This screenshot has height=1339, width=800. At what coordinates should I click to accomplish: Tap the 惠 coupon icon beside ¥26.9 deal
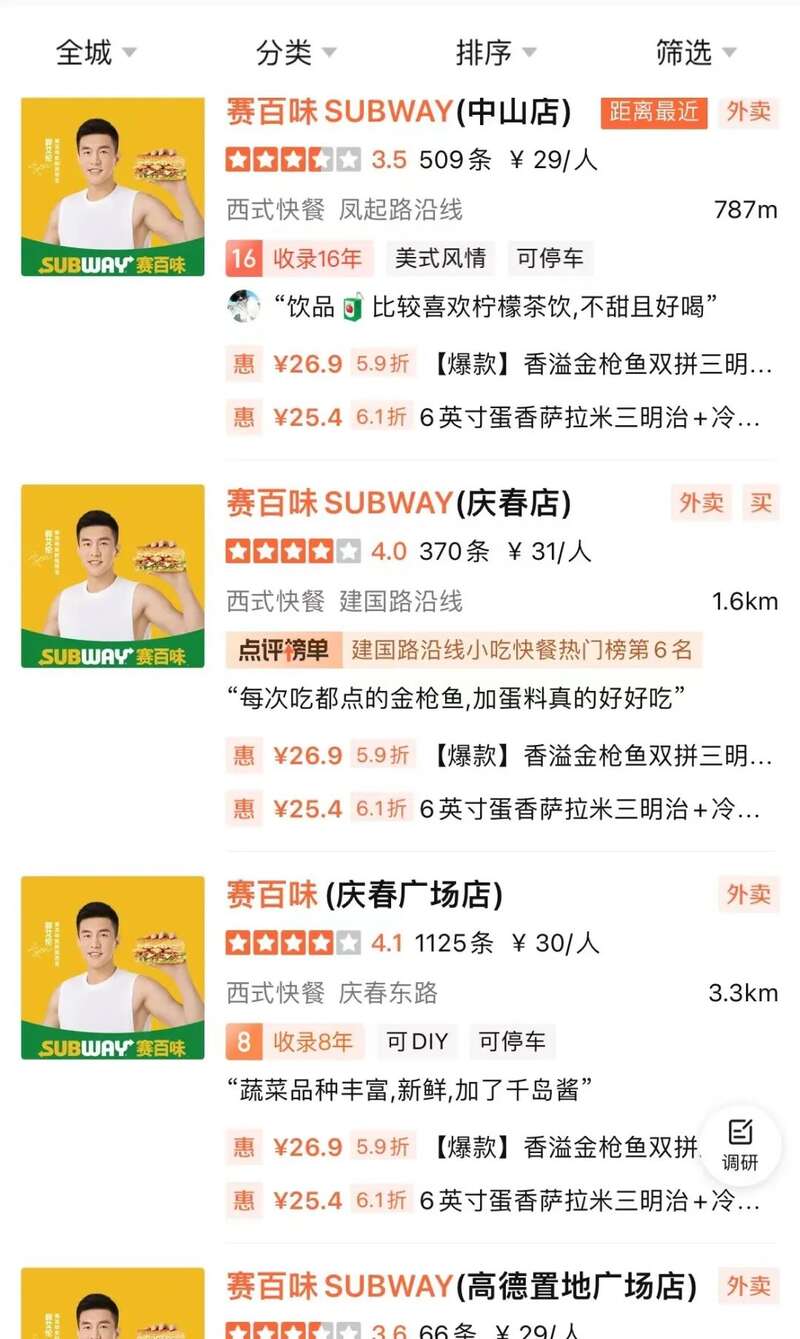(x=246, y=363)
